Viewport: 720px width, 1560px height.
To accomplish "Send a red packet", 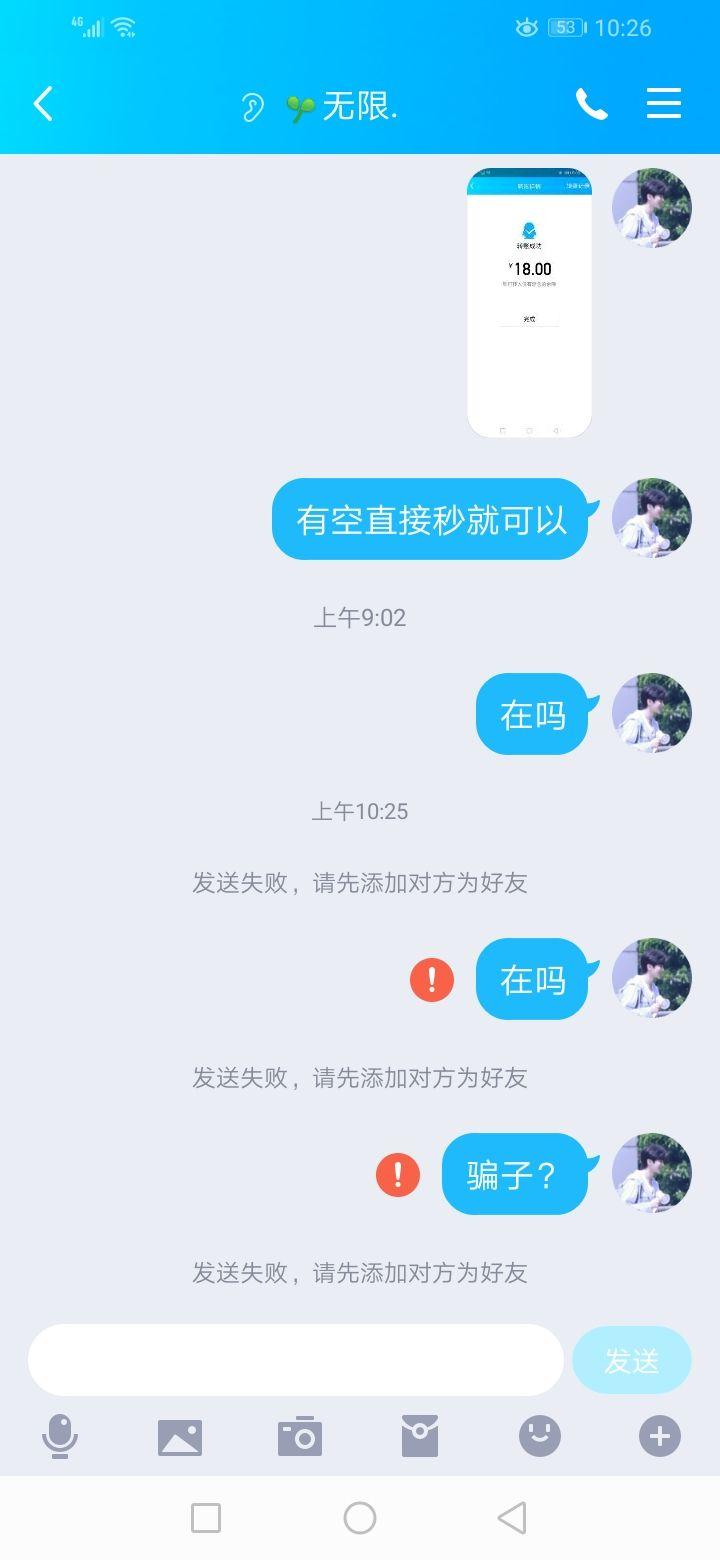I will (420, 1437).
